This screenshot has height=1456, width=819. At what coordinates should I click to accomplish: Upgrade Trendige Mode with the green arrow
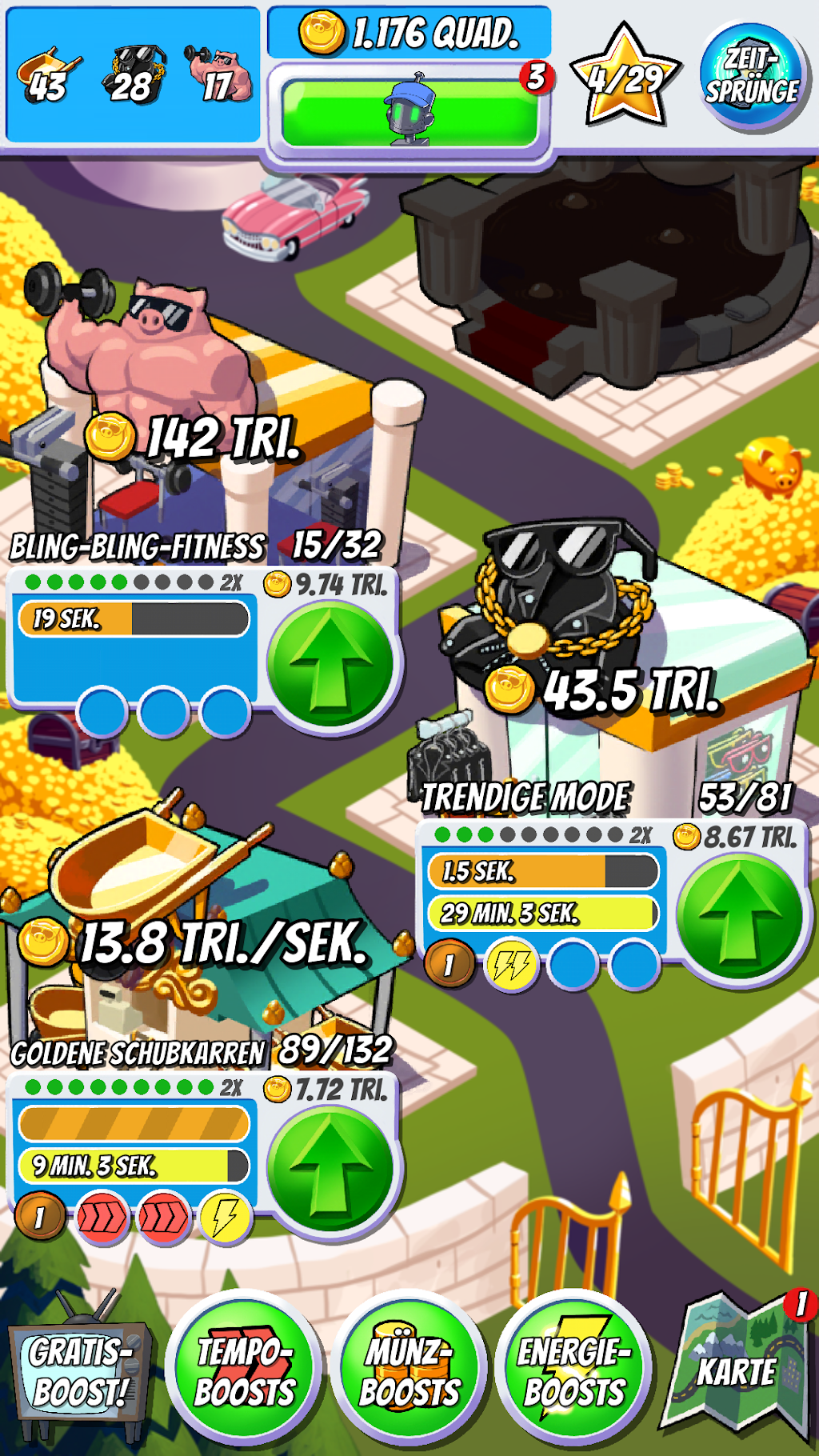(x=740, y=917)
